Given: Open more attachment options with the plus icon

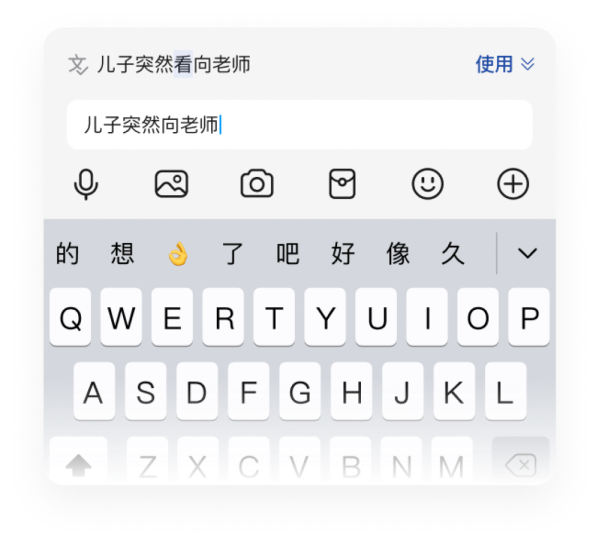Looking at the screenshot, I should click(x=513, y=184).
